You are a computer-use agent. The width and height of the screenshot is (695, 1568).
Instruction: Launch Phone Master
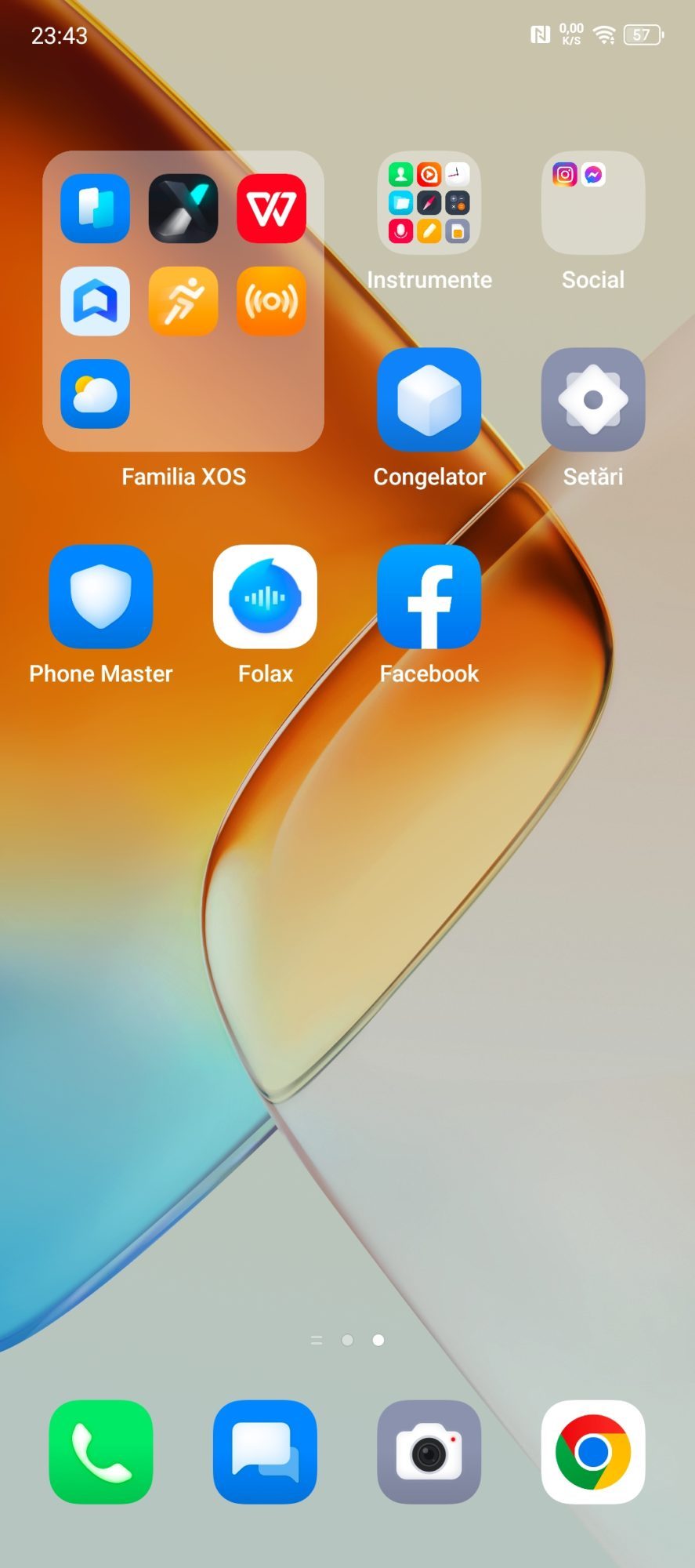tap(101, 597)
